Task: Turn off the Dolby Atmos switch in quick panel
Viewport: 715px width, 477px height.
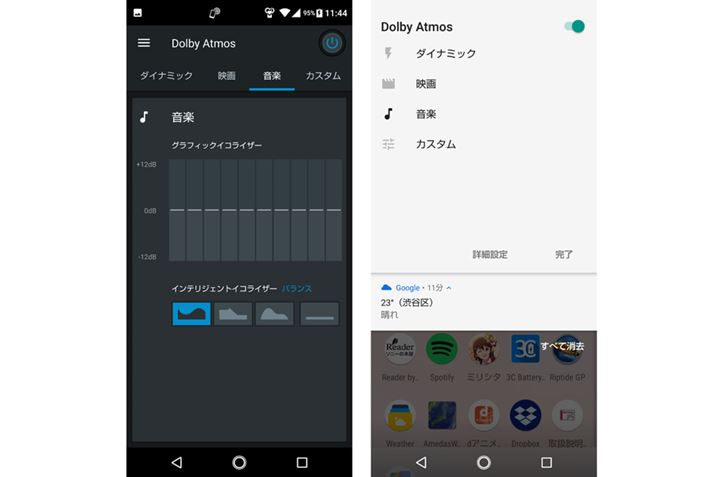Action: pos(574,26)
